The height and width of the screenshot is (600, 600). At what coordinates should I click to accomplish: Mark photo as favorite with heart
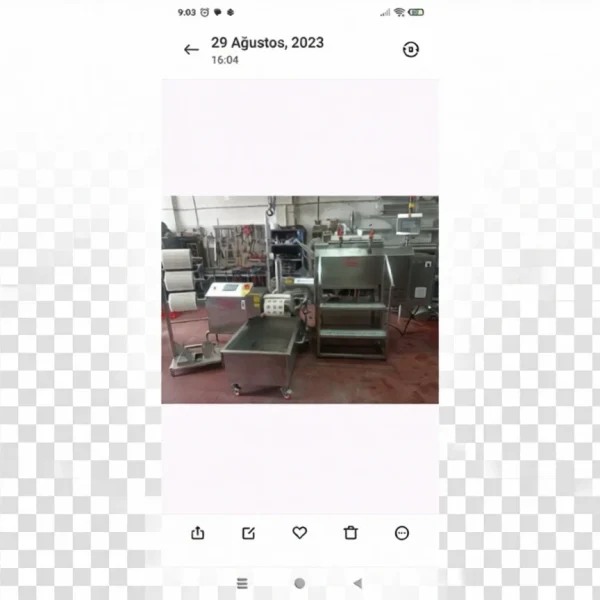(x=299, y=533)
